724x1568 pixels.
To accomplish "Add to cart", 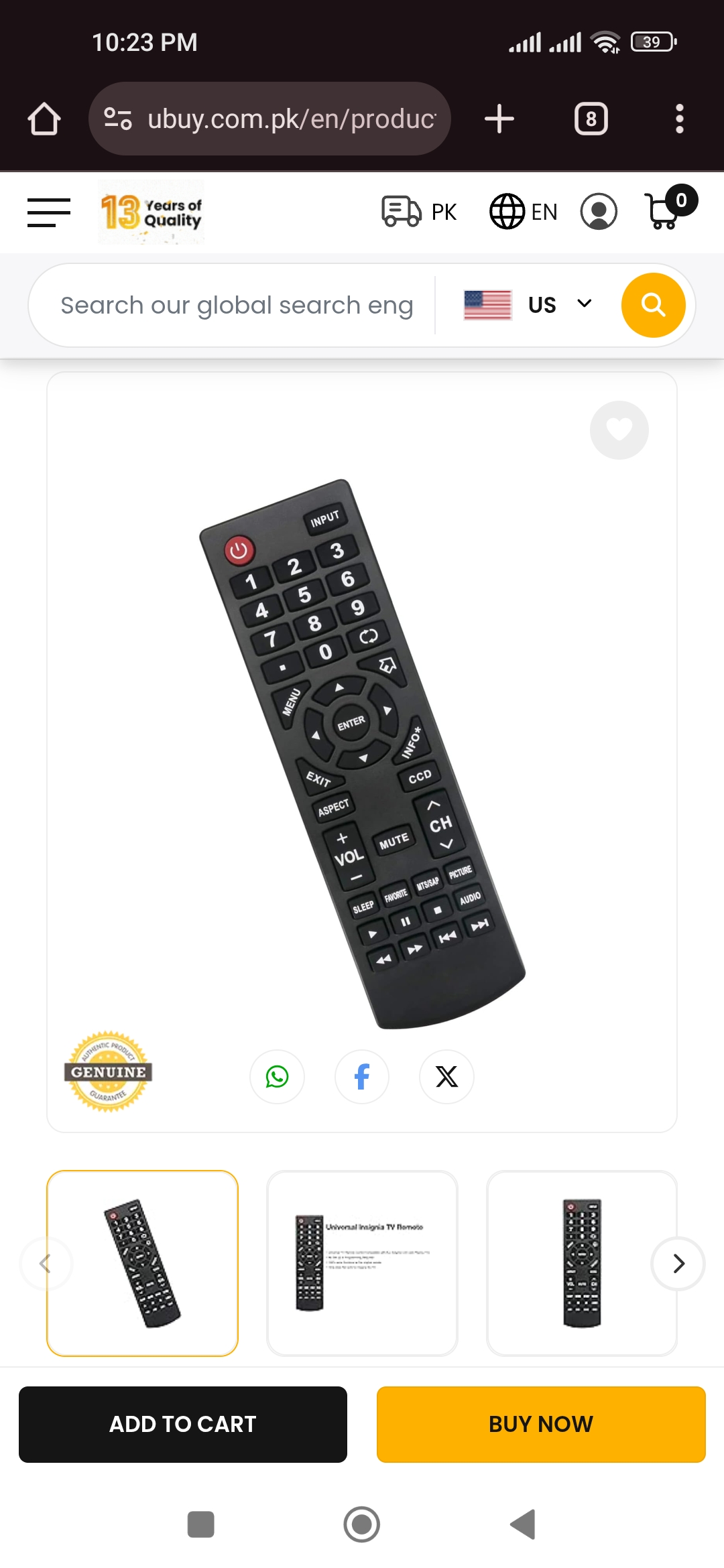I will click(183, 1424).
